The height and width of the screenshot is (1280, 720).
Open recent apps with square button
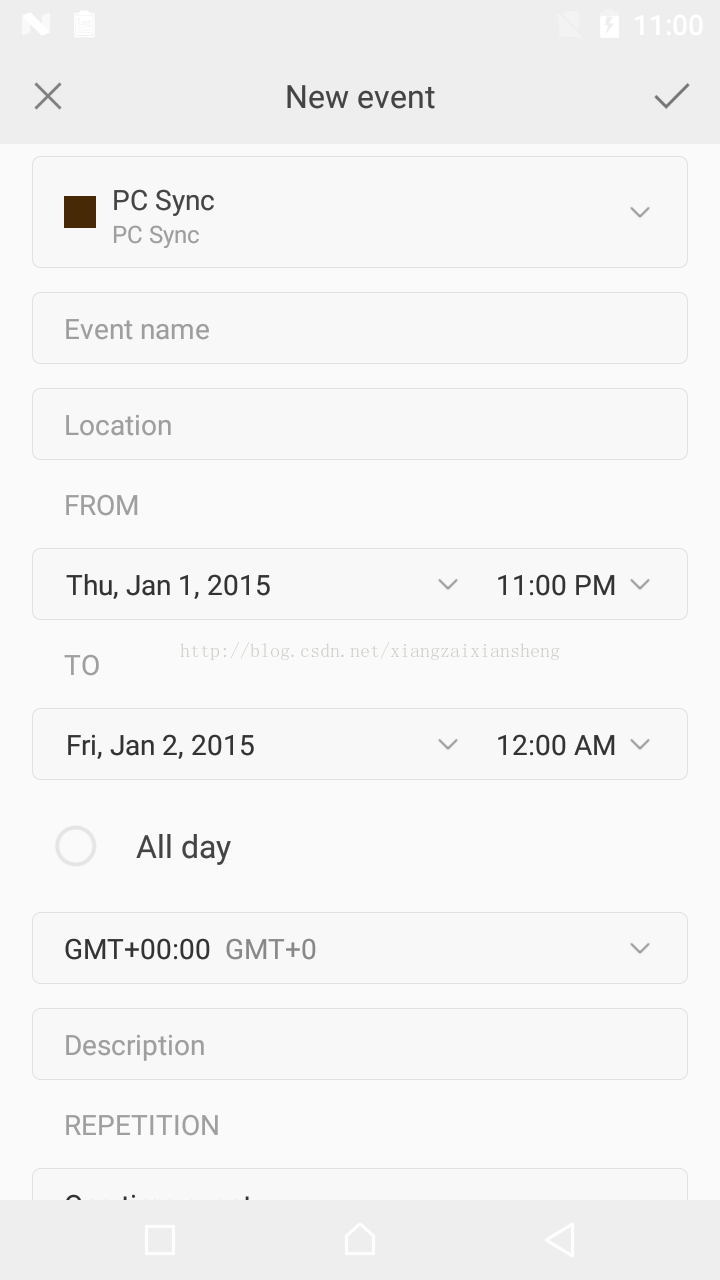(160, 1240)
